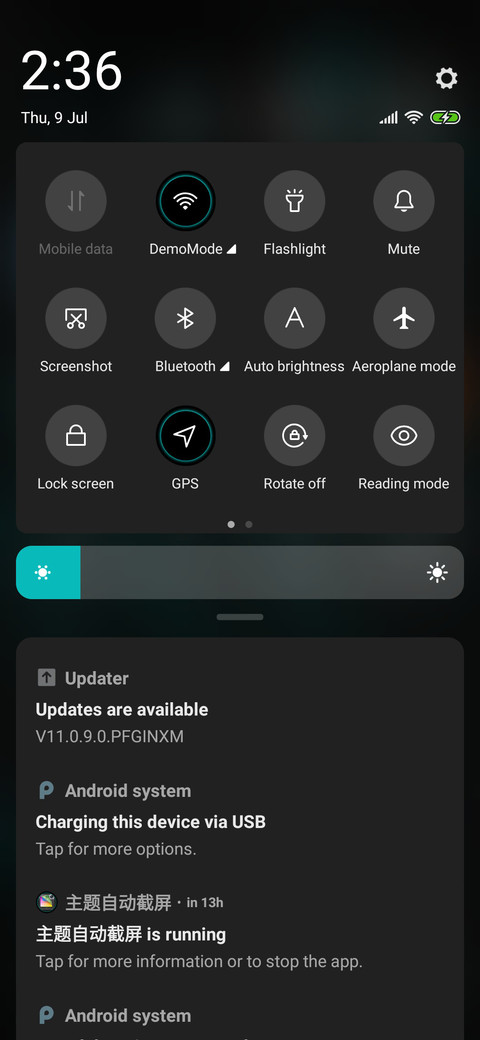The image size is (480, 1040).
Task: Turn on the Flashlight
Action: click(294, 201)
